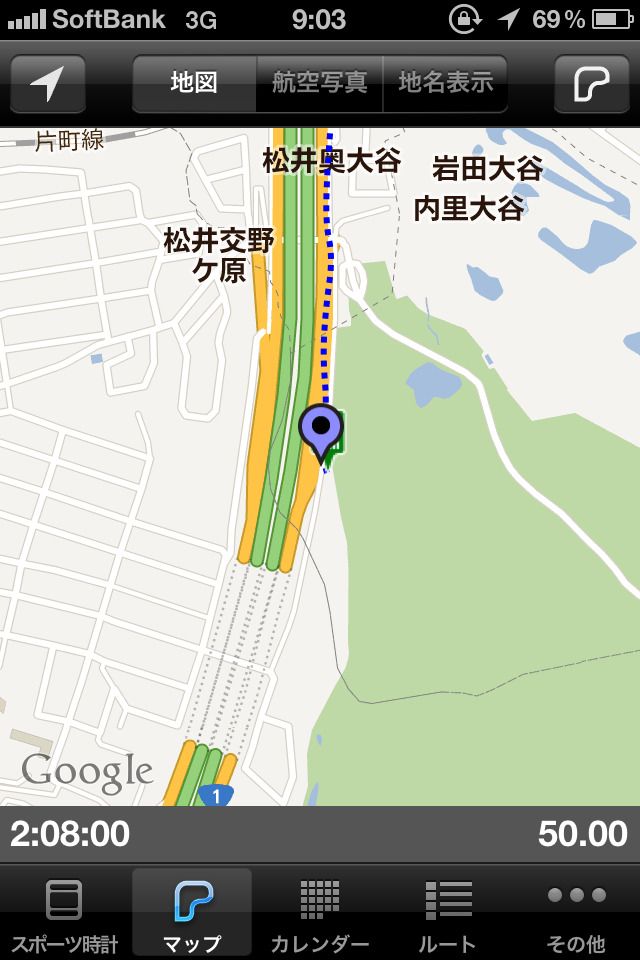The width and height of the screenshot is (640, 960).
Task: Select 航空写真 aerial photo view
Action: 320,83
